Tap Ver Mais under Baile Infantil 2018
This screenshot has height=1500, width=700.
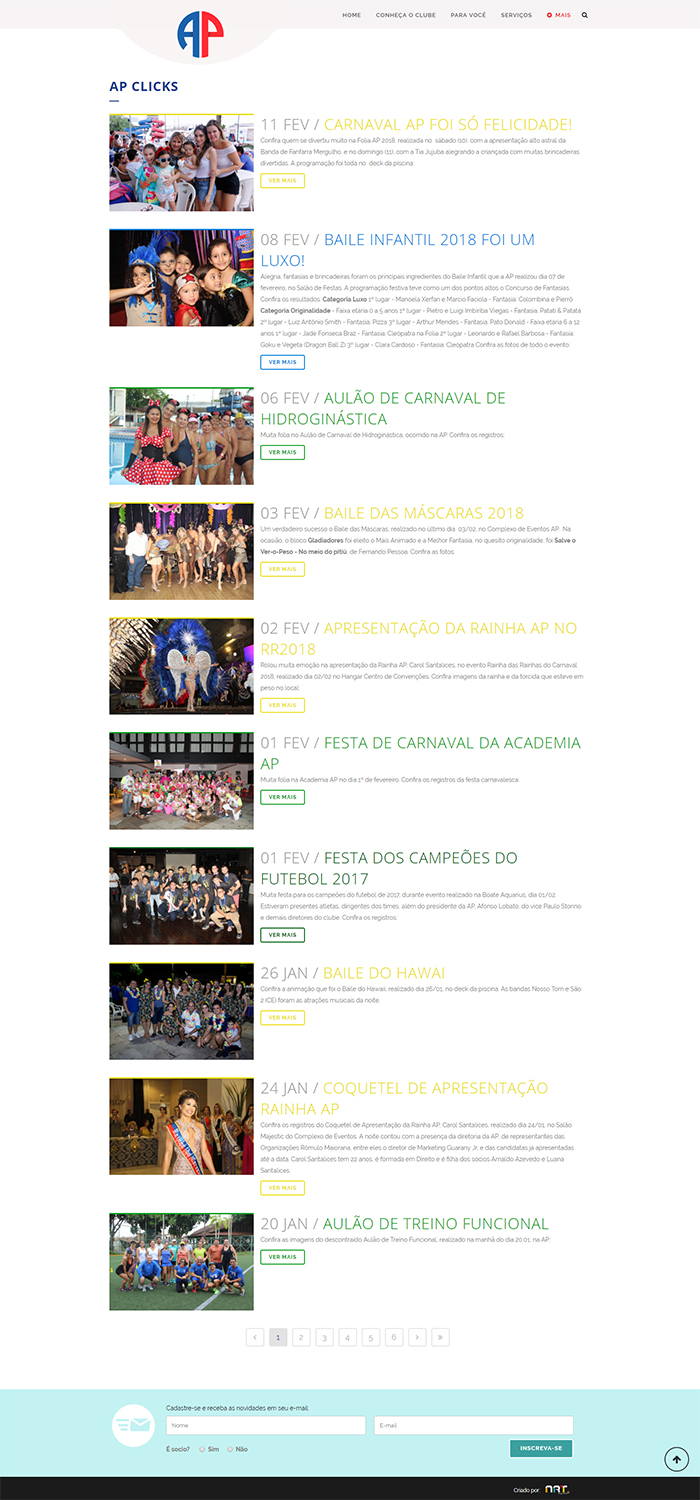tap(282, 362)
